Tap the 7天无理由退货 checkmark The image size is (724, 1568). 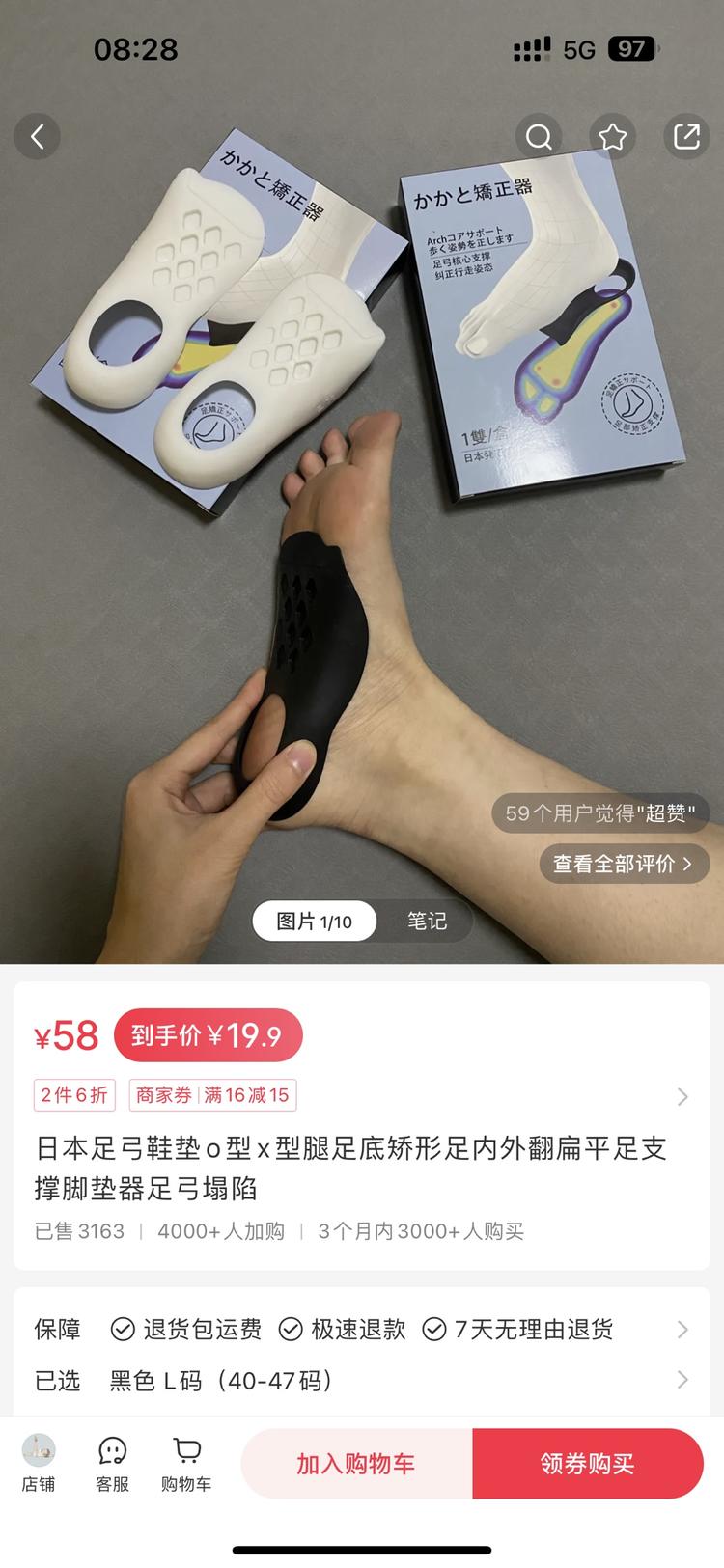pos(433,1329)
